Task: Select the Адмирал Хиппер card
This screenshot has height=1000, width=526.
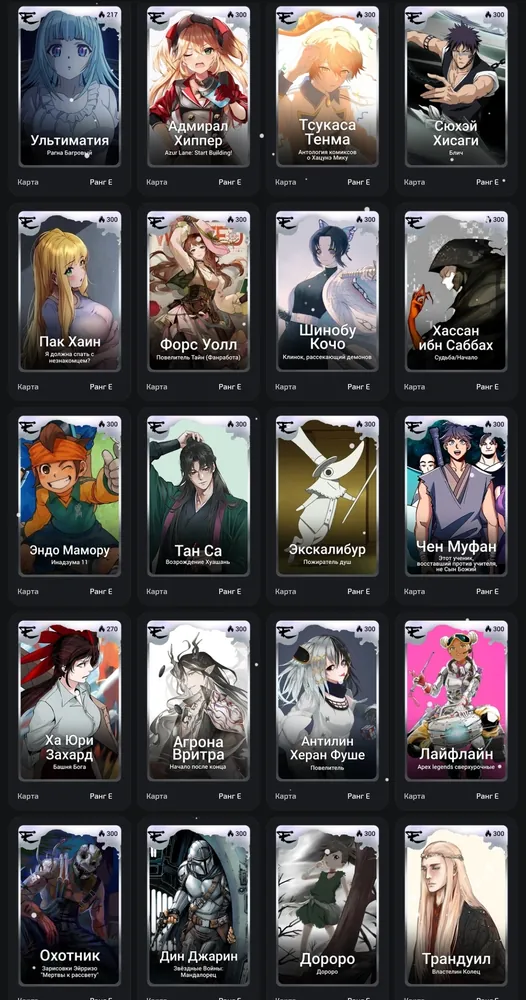Action: 198,87
